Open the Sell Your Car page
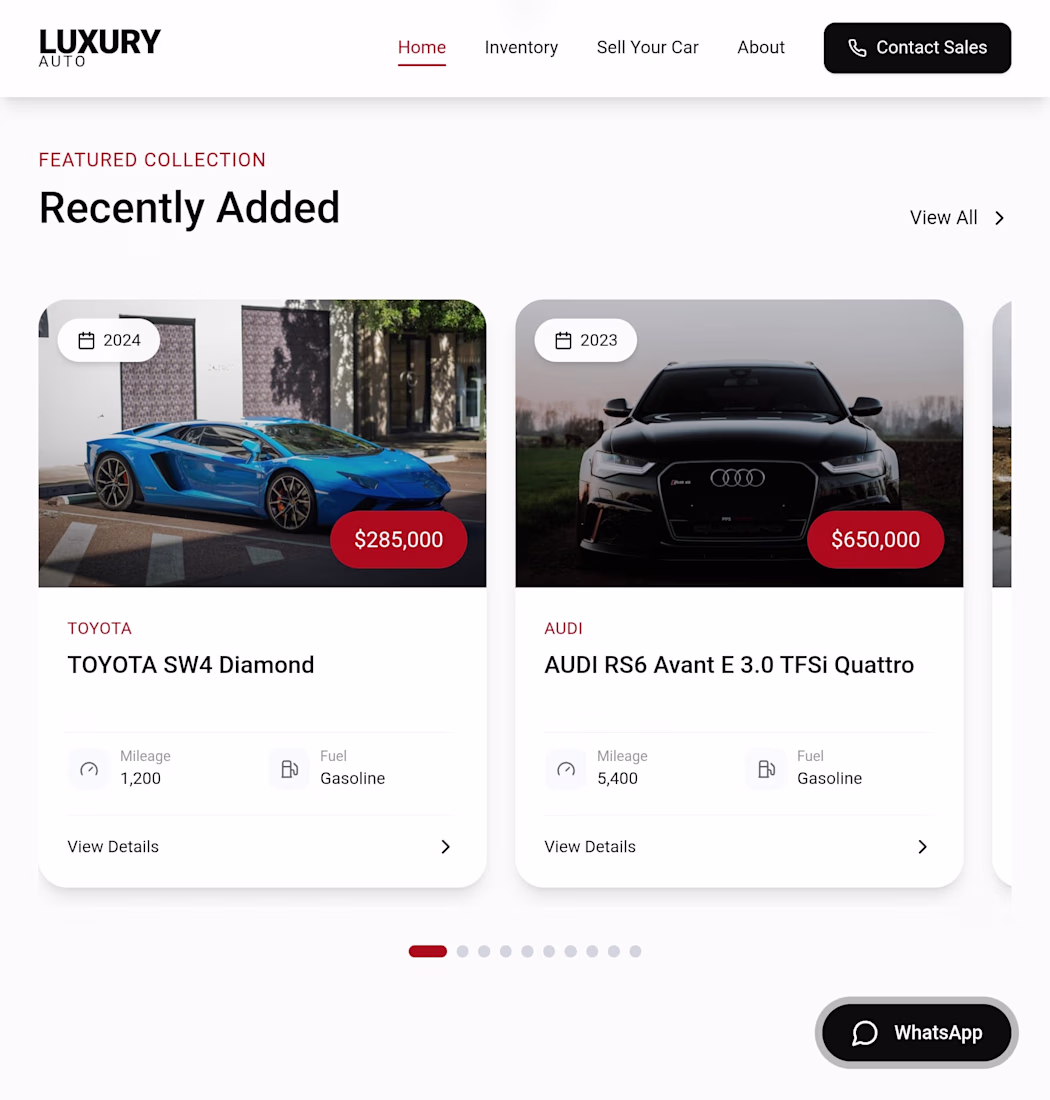 click(x=647, y=47)
